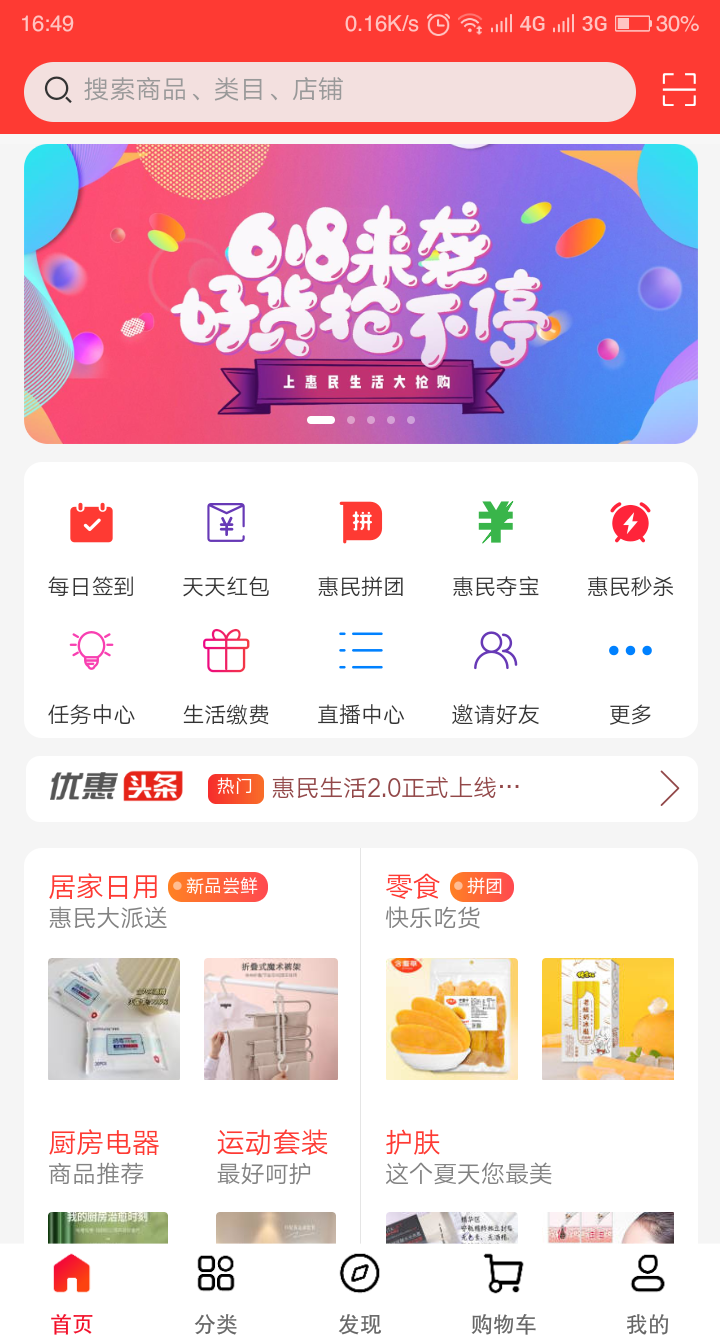The image size is (720, 1344).
Task: Open 直播中心 live center
Action: 361,673
